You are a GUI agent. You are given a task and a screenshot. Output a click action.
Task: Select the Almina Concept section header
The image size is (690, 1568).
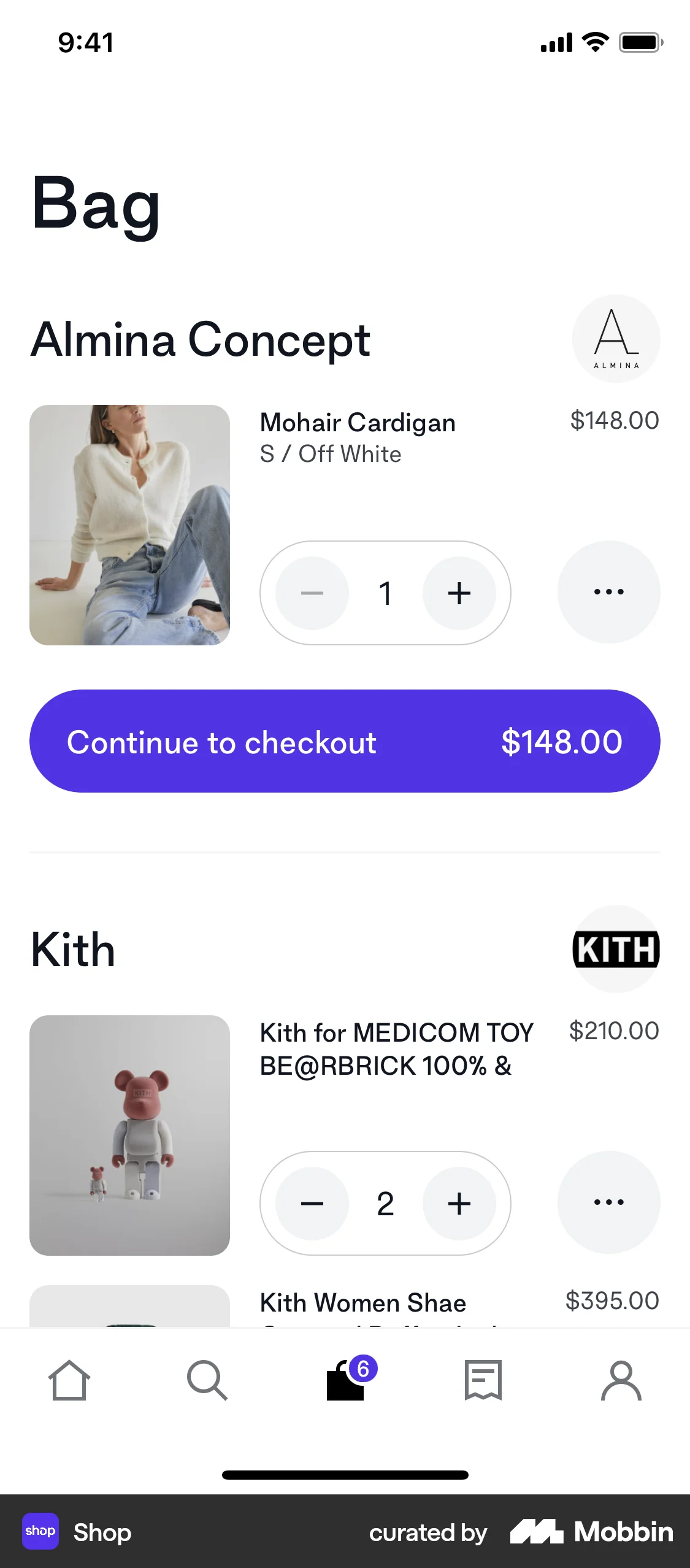coord(200,340)
